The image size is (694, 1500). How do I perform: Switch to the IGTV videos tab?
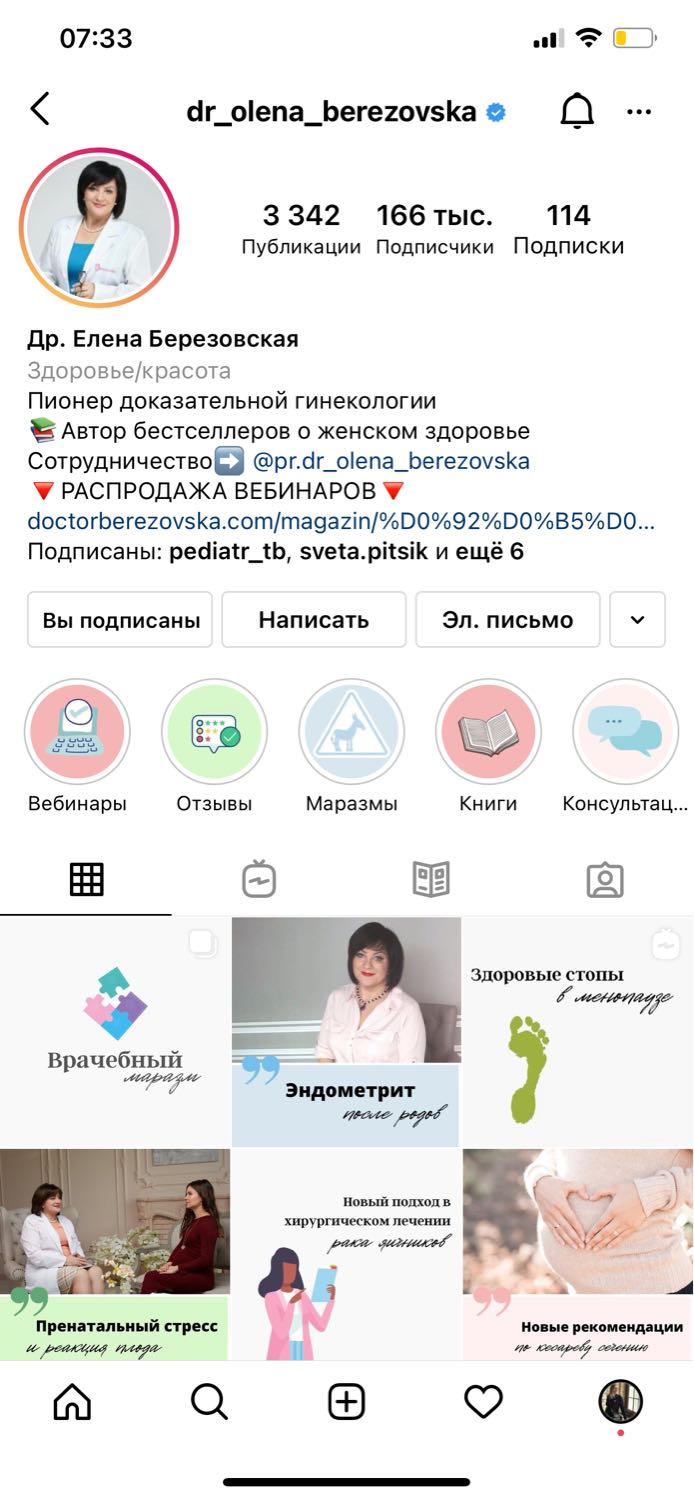[259, 879]
